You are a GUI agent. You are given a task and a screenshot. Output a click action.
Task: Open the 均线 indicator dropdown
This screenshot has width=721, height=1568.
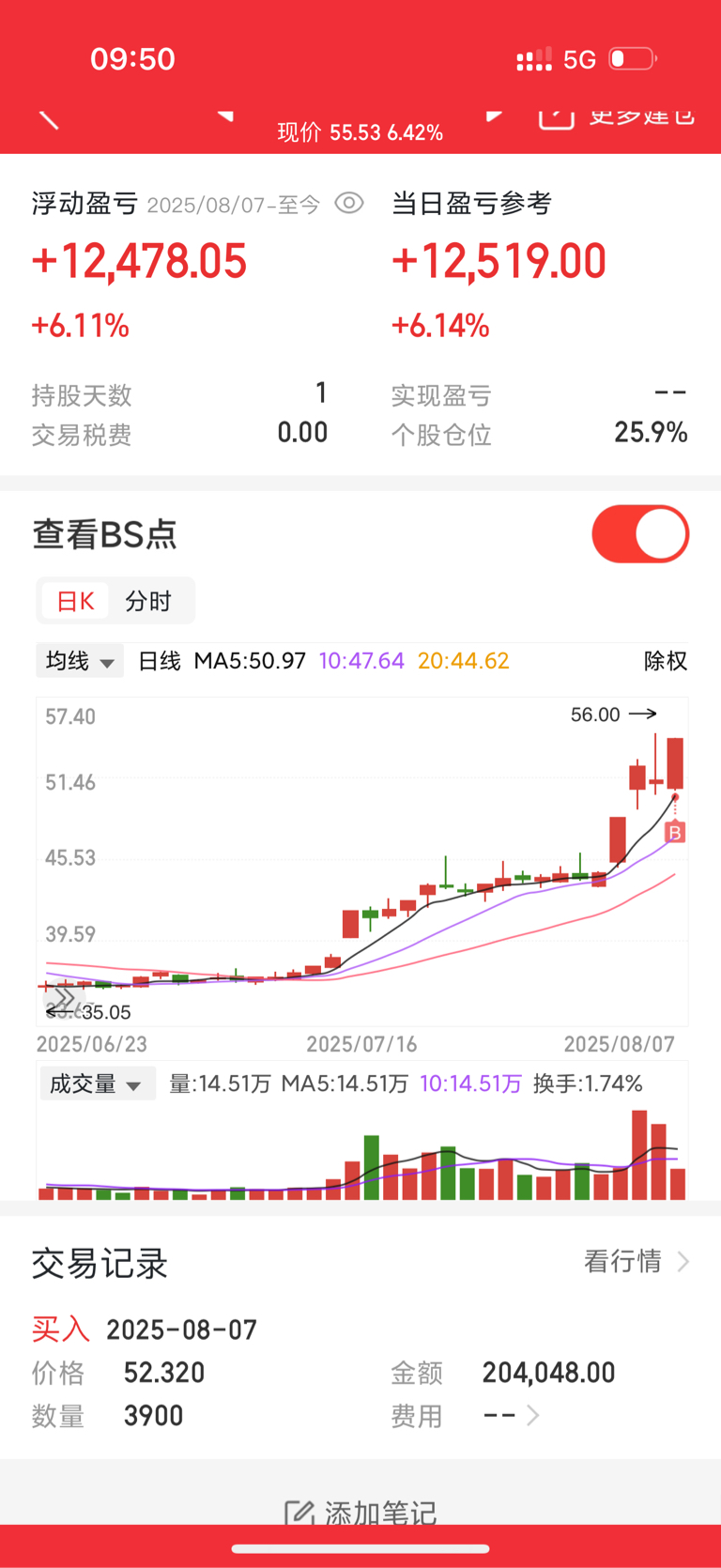[x=80, y=661]
